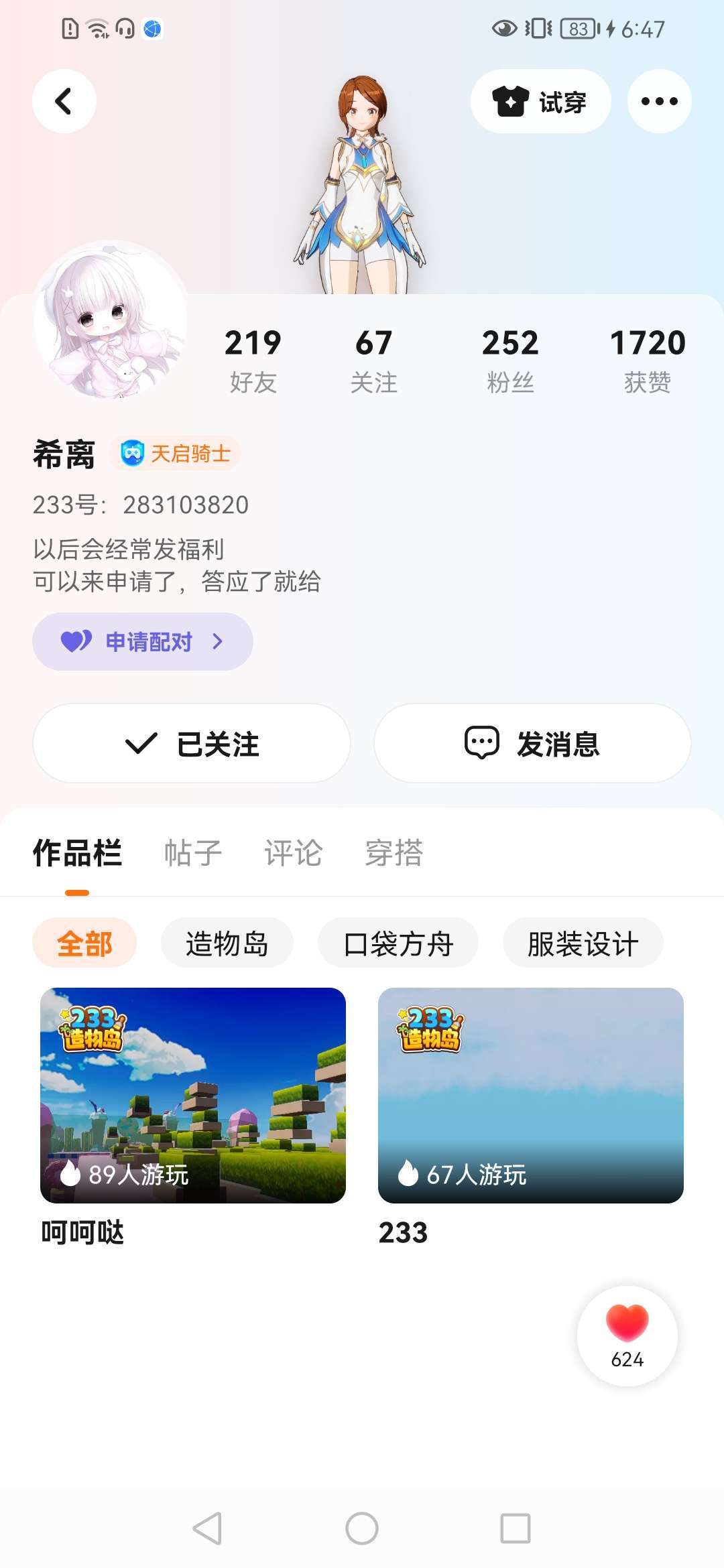This screenshot has width=724, height=1568.
Task: Tap the 试穿 try-on button
Action: [540, 101]
